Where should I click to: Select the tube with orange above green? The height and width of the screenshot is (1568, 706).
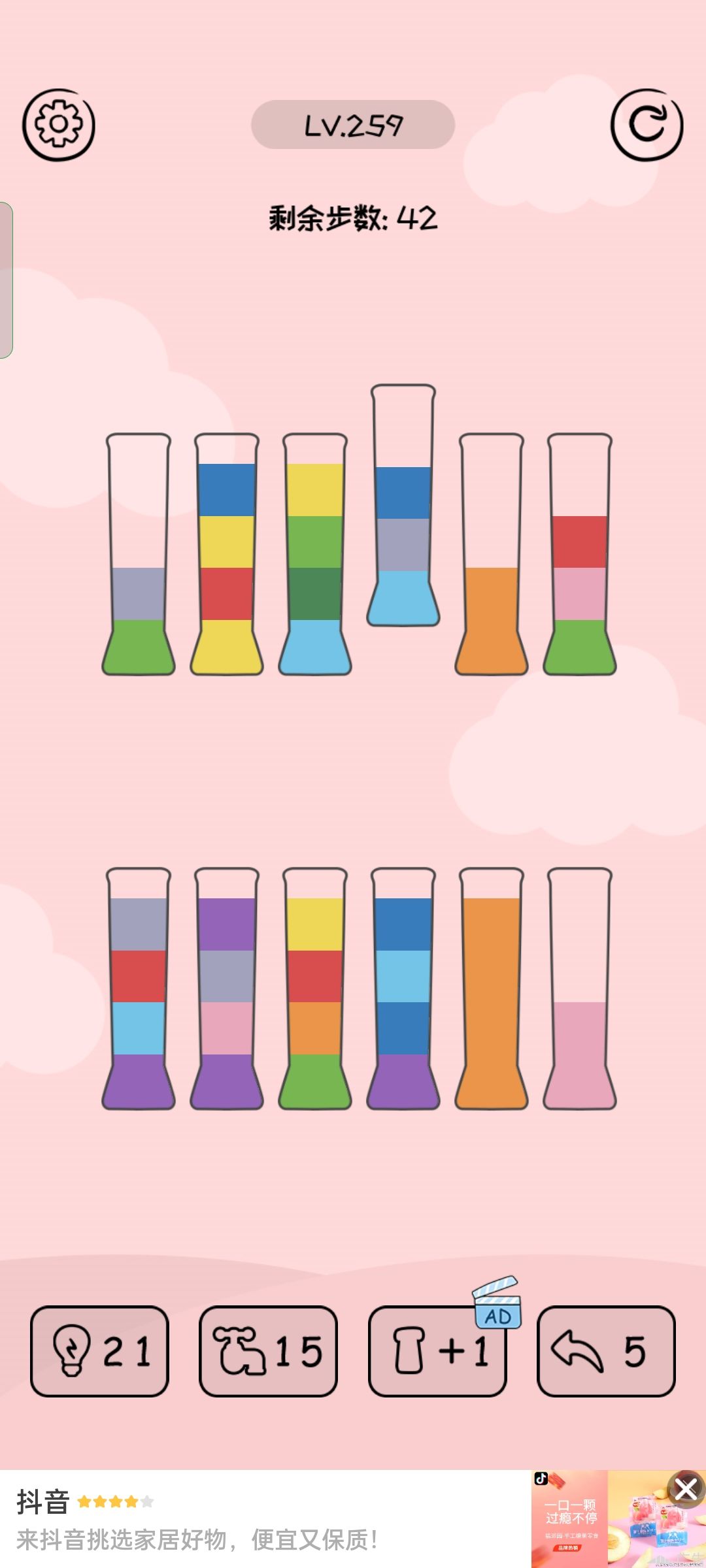(x=315, y=988)
